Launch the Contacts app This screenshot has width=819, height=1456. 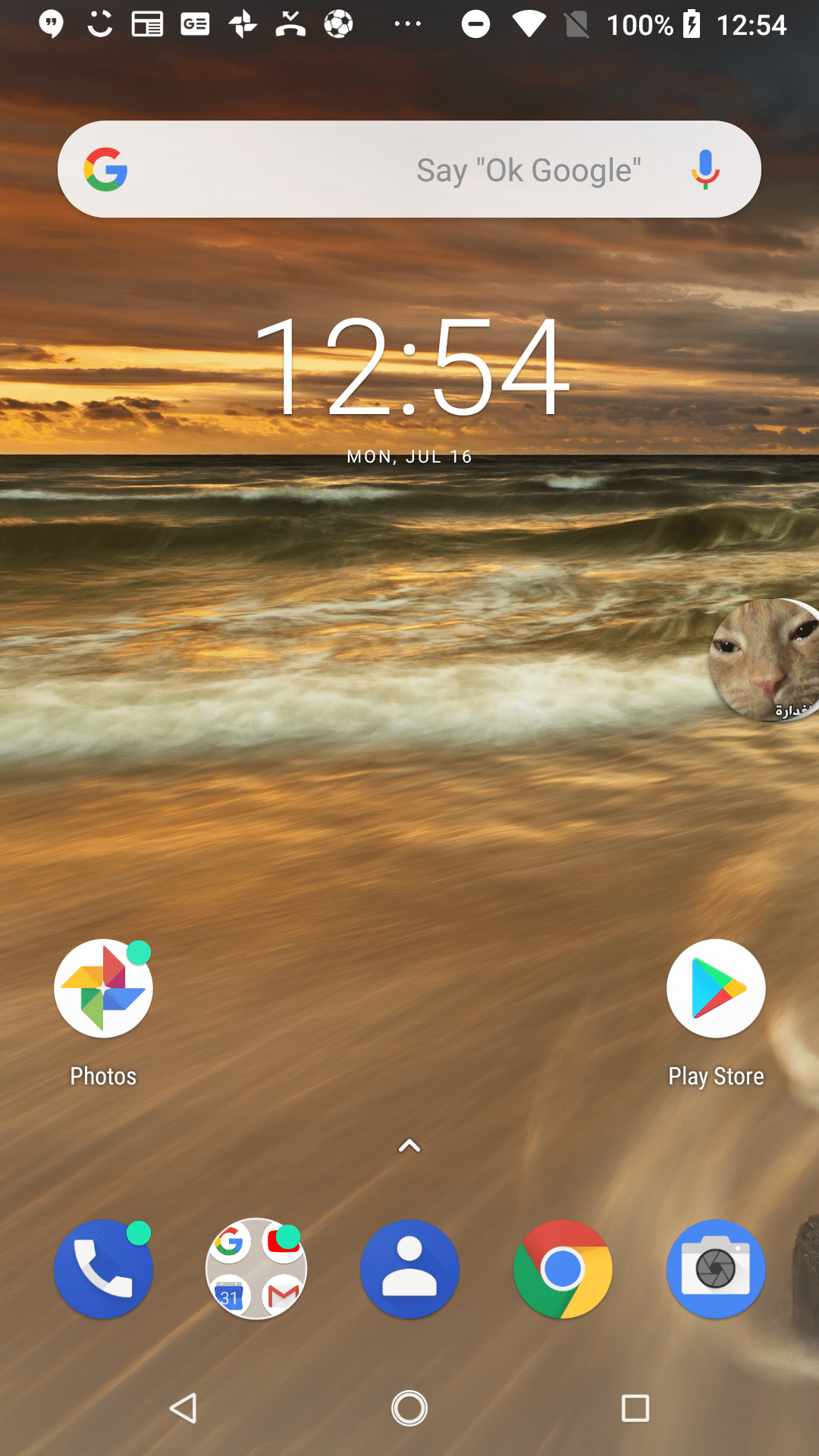point(409,1269)
